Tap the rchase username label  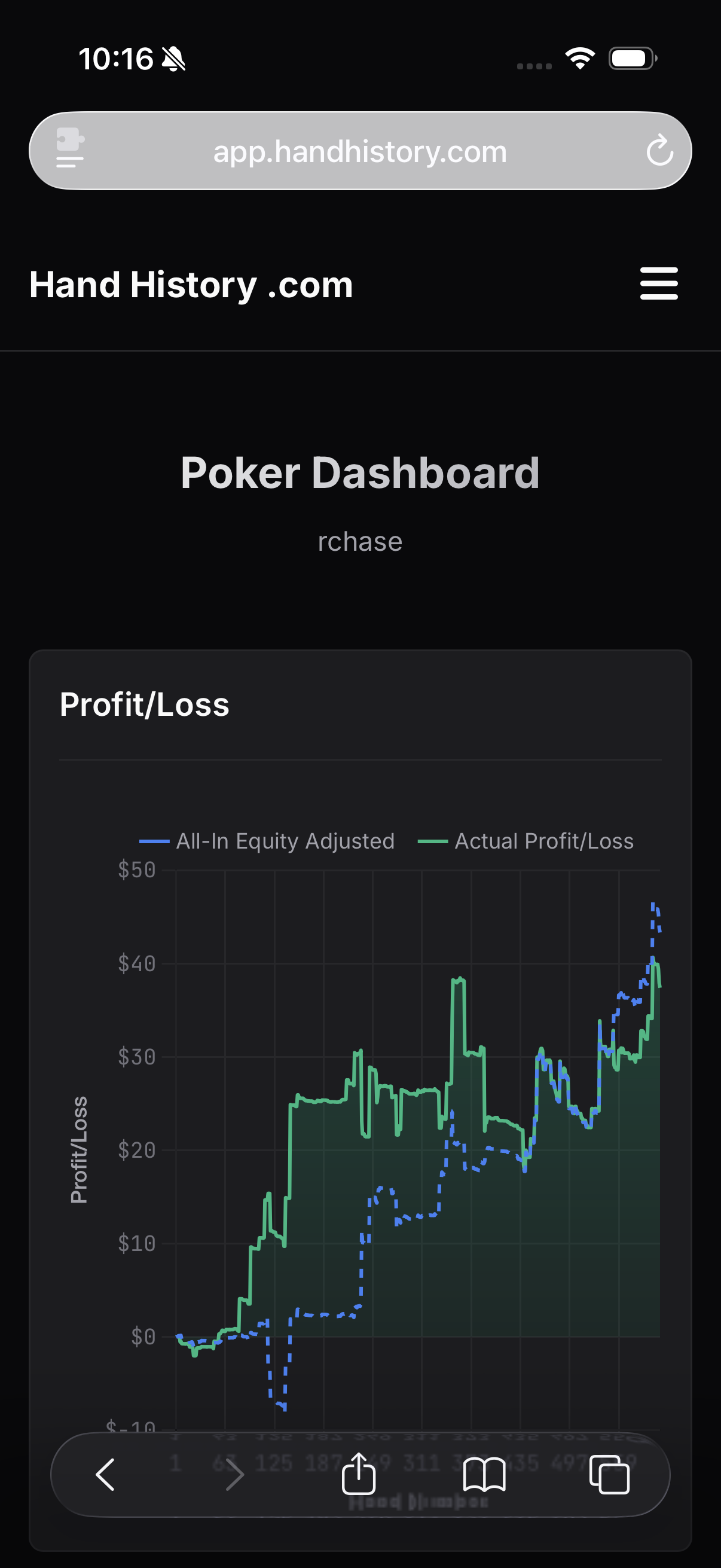360,541
